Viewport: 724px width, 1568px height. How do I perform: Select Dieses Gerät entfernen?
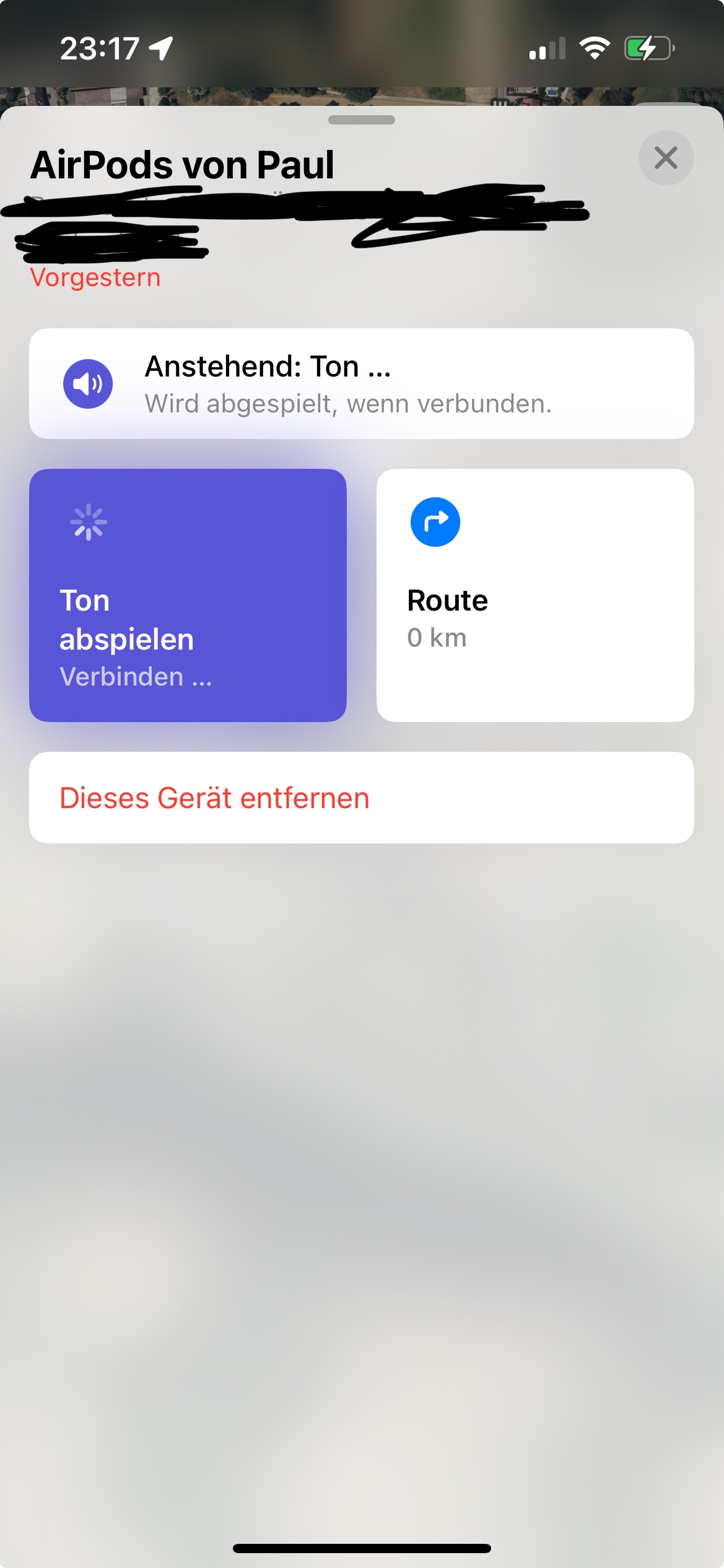361,798
